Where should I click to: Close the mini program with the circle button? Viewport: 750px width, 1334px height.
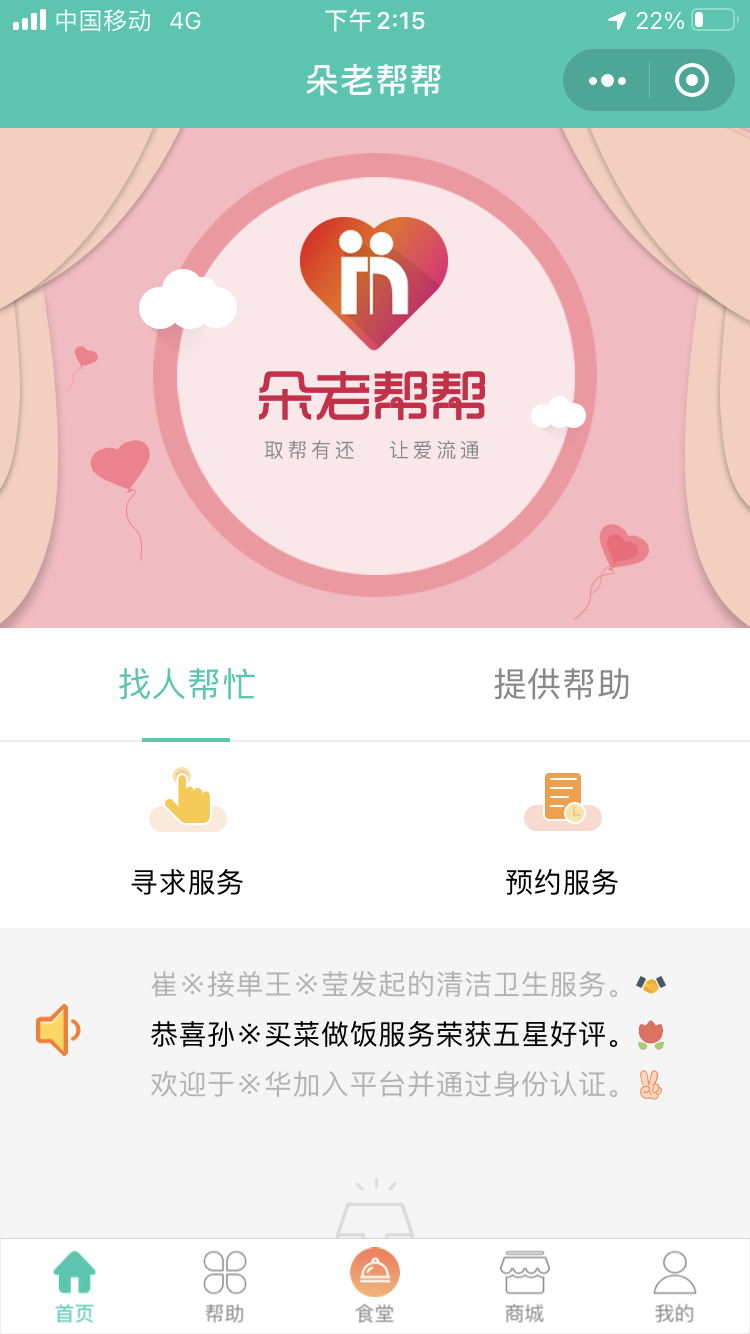click(x=692, y=80)
